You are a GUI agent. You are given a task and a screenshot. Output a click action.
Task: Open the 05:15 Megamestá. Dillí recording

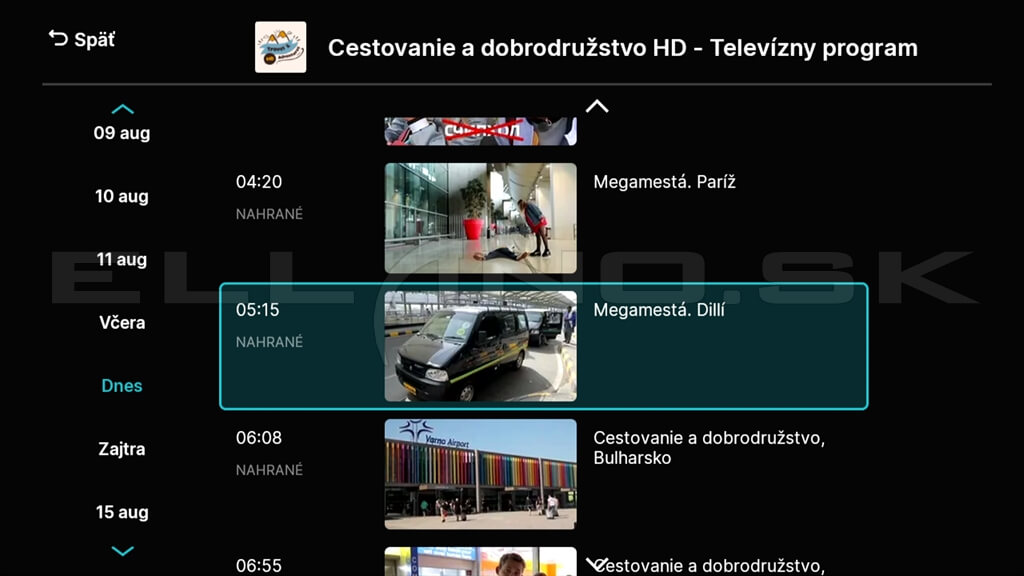pos(543,346)
